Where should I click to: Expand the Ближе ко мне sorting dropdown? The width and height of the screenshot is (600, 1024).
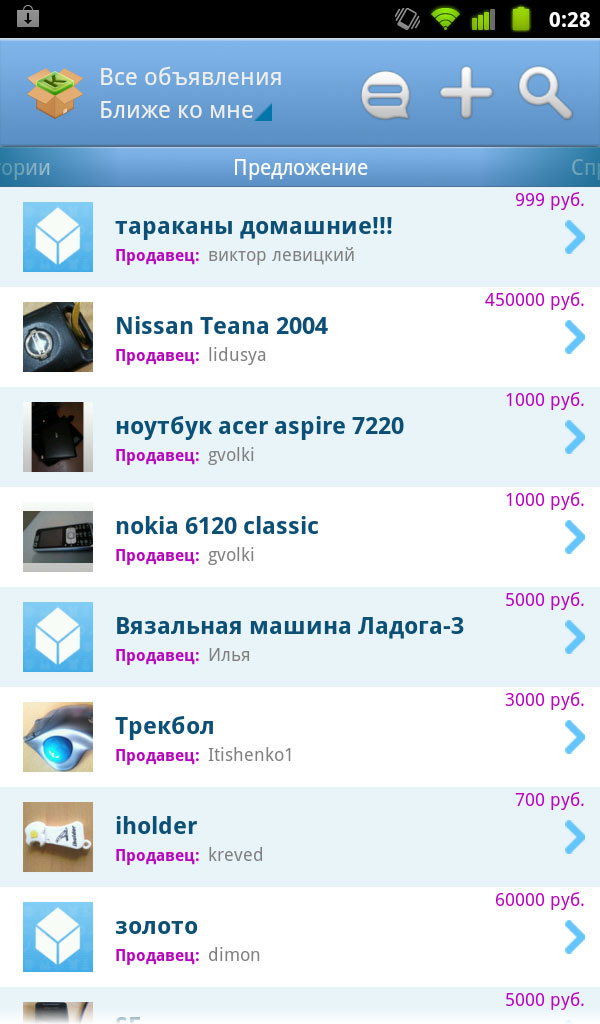[185, 110]
